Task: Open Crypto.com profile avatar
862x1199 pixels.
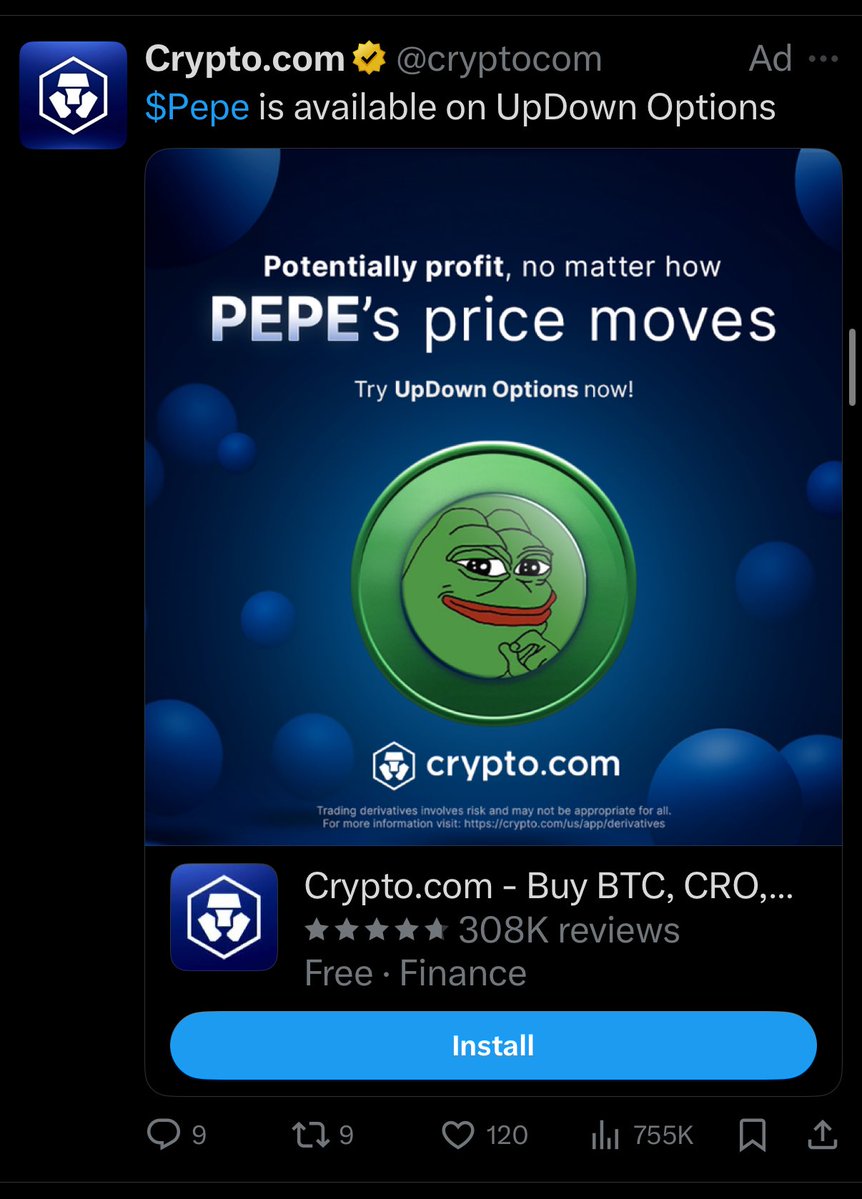Action: 73,95
